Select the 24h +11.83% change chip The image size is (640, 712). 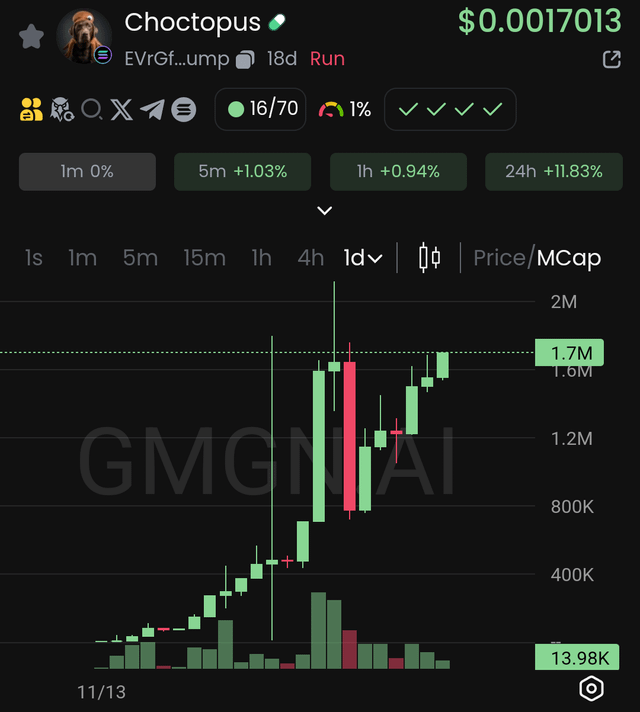pyautogui.click(x=553, y=171)
